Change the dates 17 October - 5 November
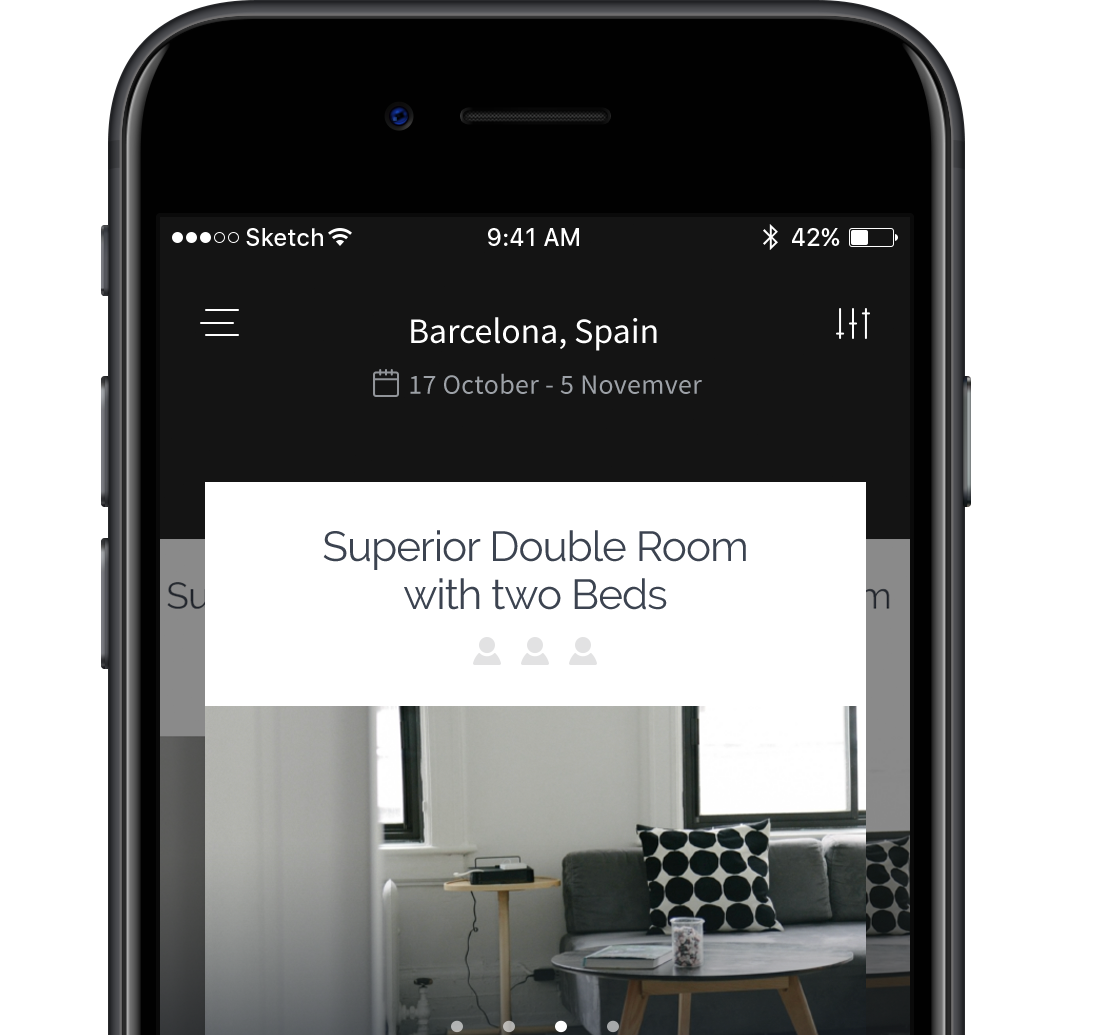Image resolution: width=1106 pixels, height=1035 pixels. coord(537,385)
